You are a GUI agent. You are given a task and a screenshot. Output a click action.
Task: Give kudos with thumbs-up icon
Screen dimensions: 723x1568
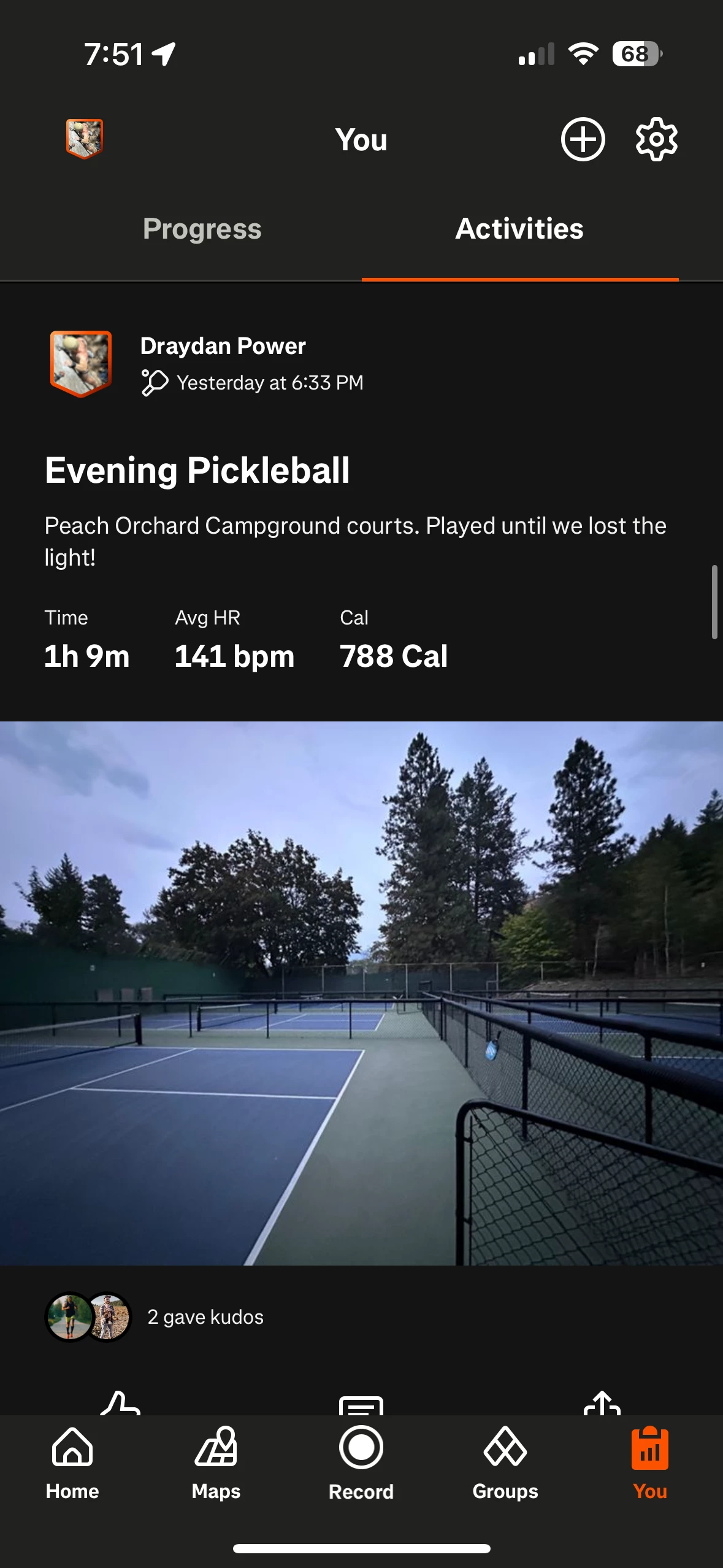pos(120,1404)
